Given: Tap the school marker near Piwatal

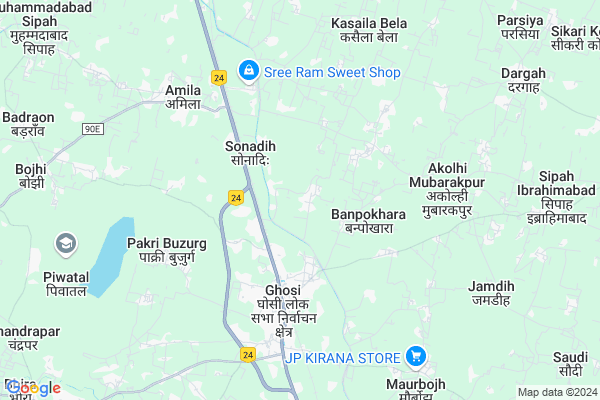Looking at the screenshot, I should pos(65,243).
